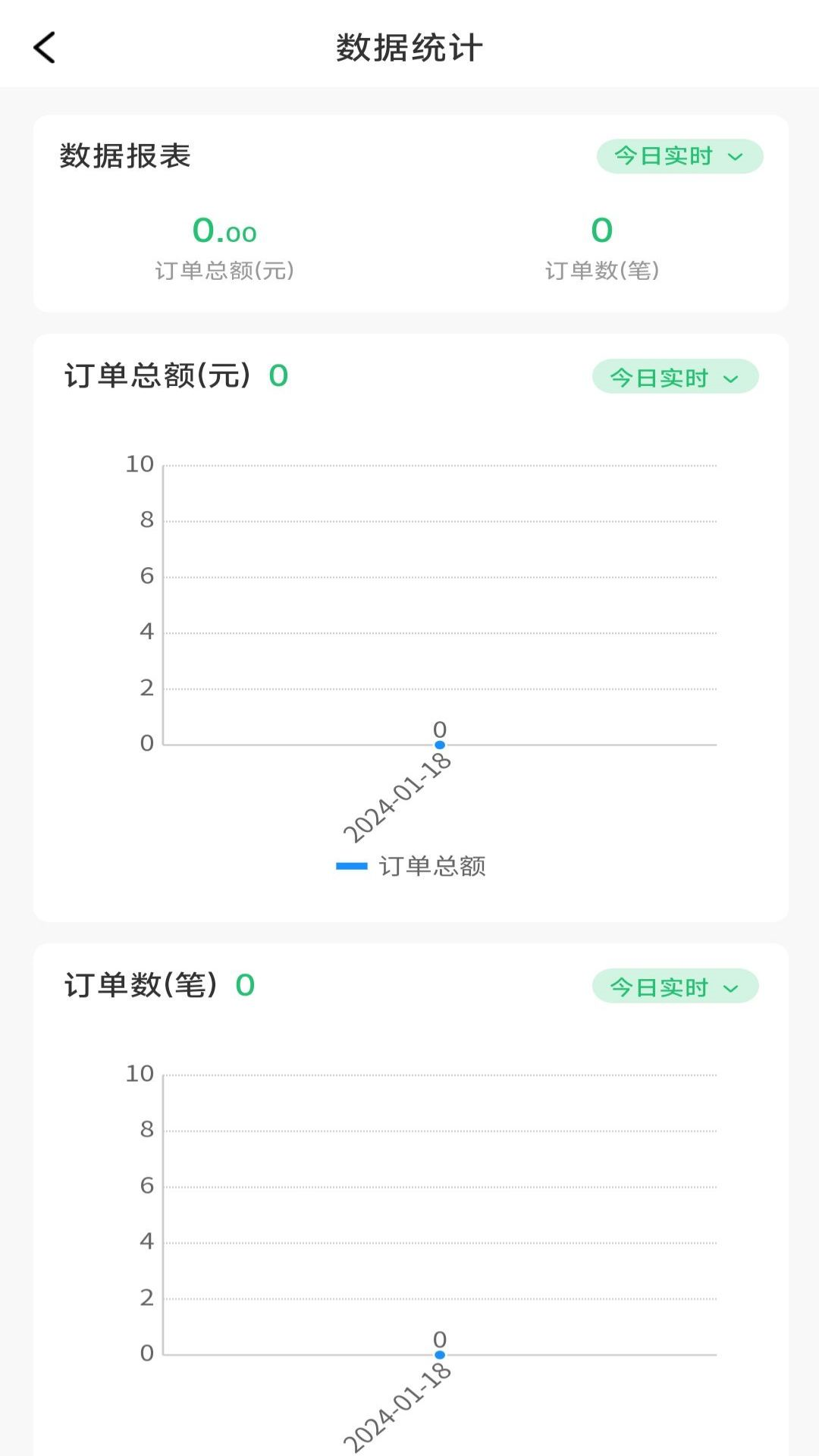
Task: Toggle the top 今日实时 filter open
Action: click(x=679, y=157)
